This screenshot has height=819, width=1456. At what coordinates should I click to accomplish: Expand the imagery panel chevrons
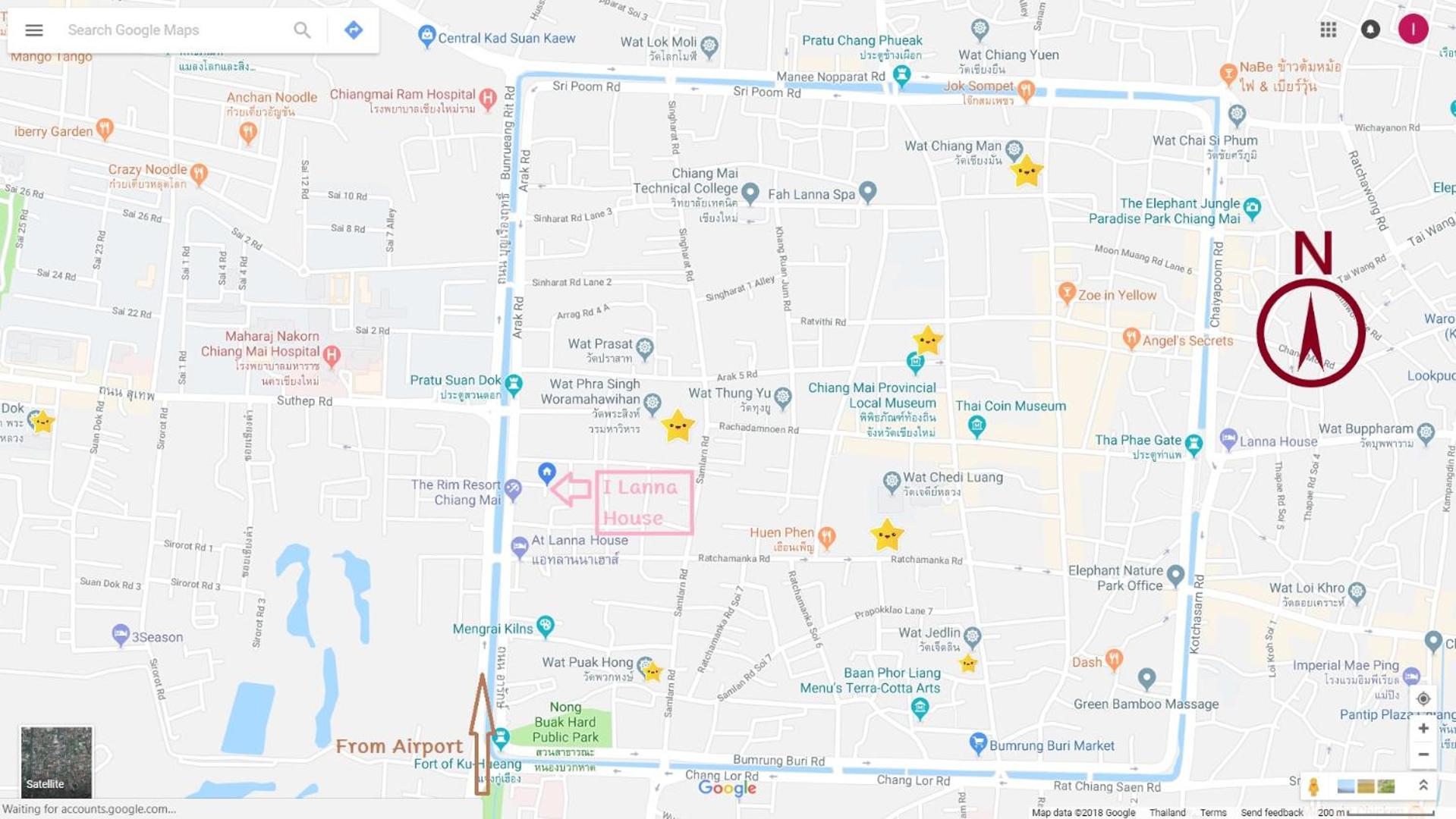[1423, 786]
